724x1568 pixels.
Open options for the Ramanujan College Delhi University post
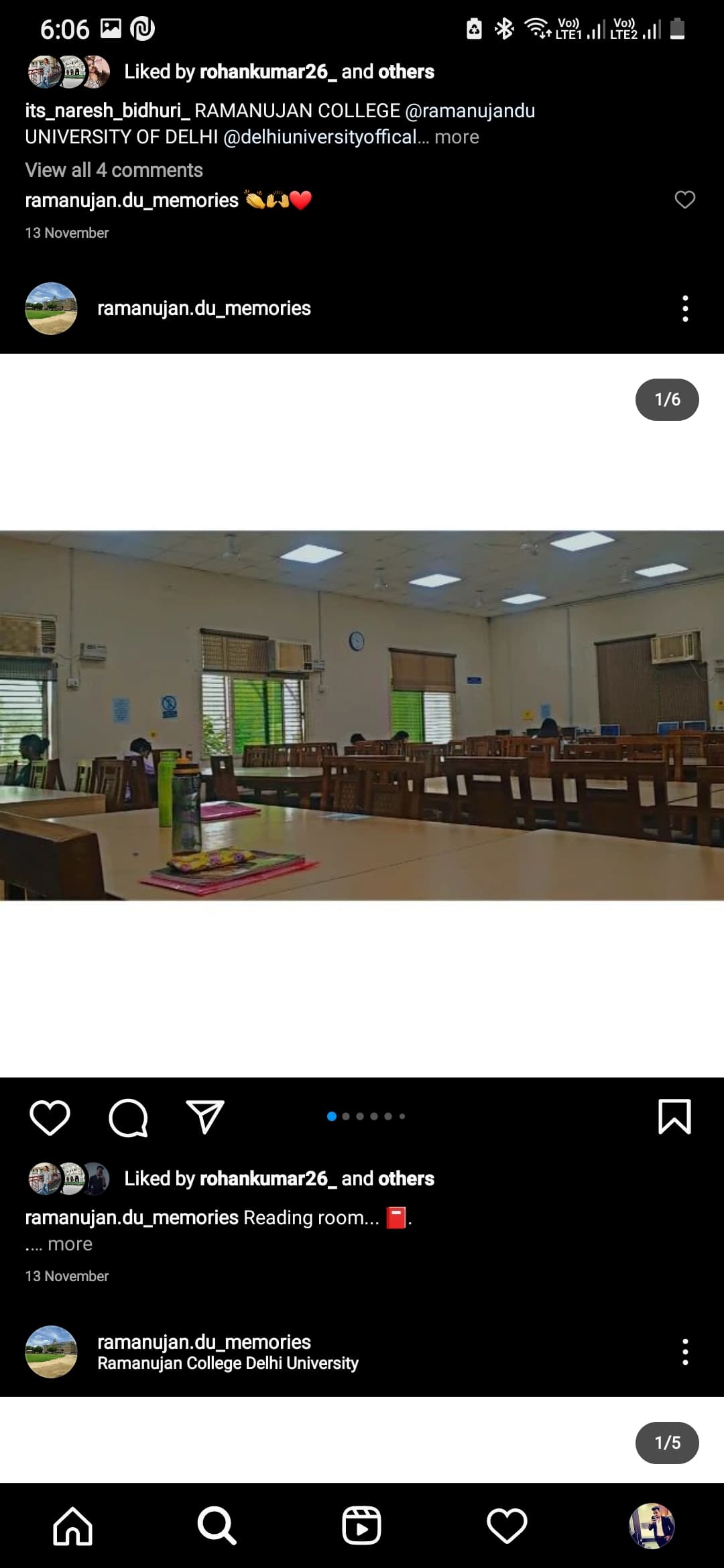point(684,1352)
